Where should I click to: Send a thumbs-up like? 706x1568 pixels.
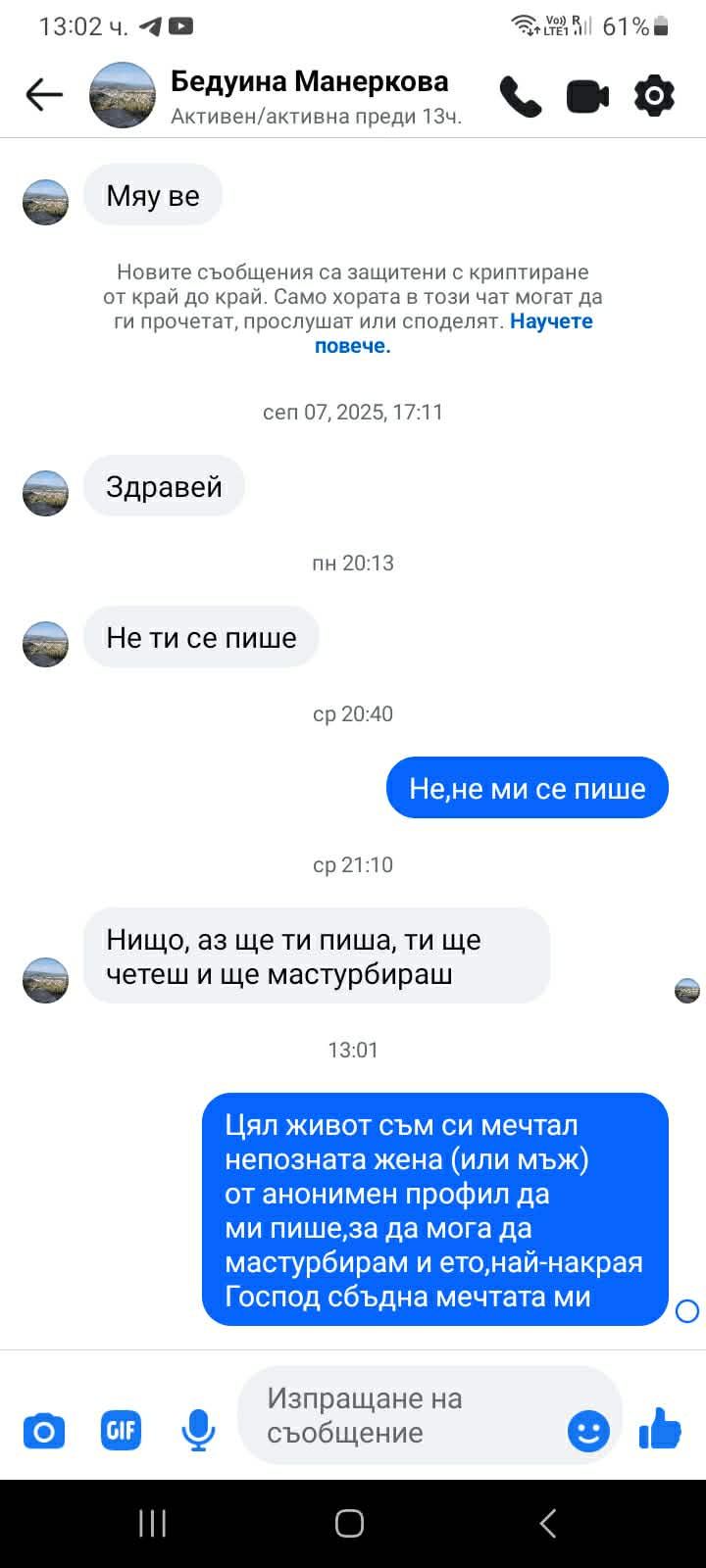660,1429
